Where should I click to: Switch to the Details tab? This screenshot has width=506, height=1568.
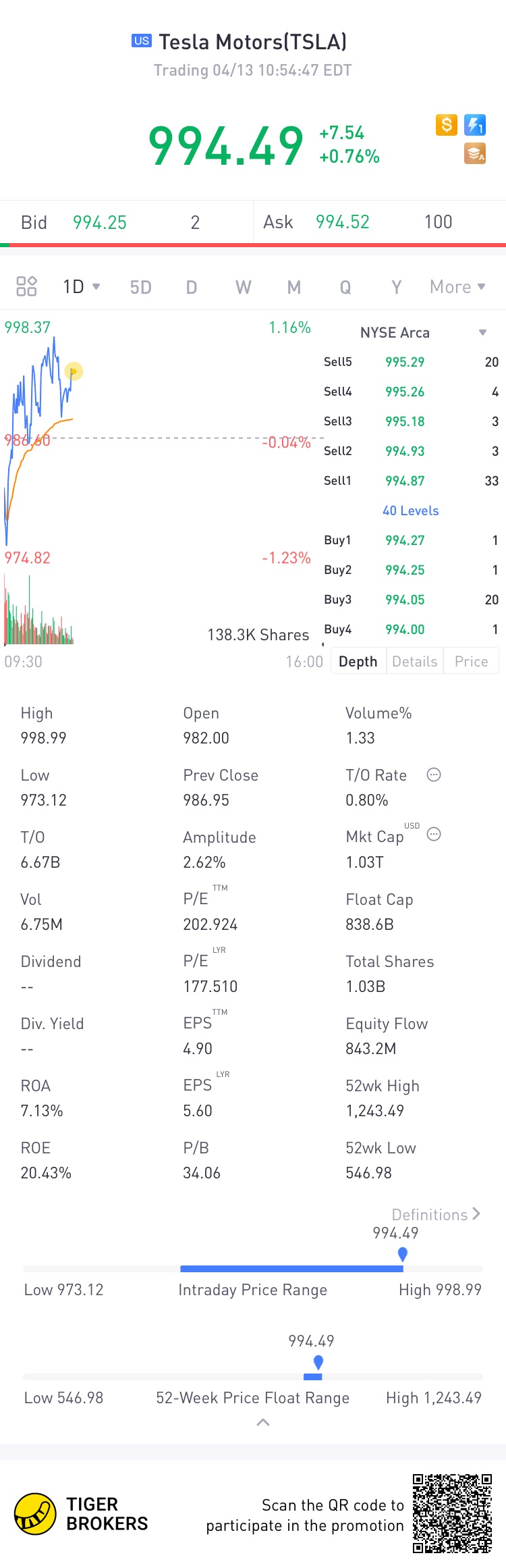click(414, 661)
